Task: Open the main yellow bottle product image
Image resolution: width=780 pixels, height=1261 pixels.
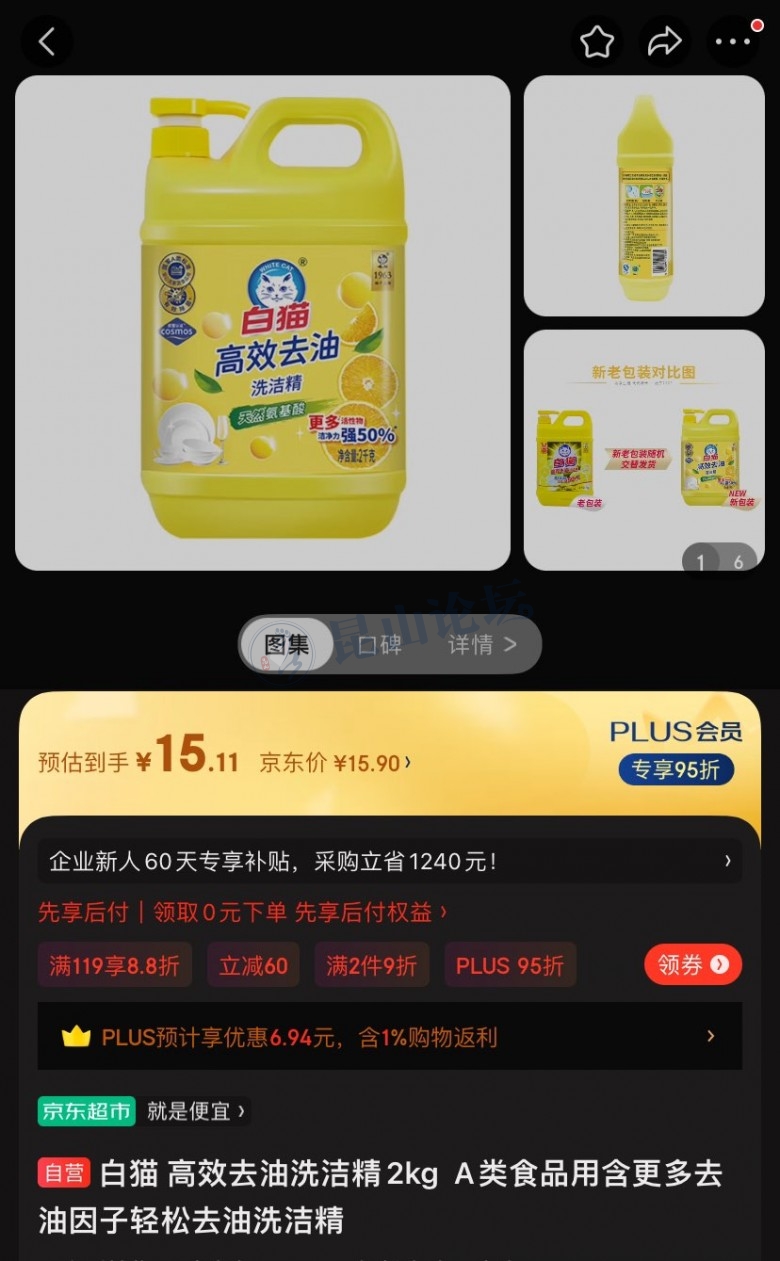Action: pos(262,322)
